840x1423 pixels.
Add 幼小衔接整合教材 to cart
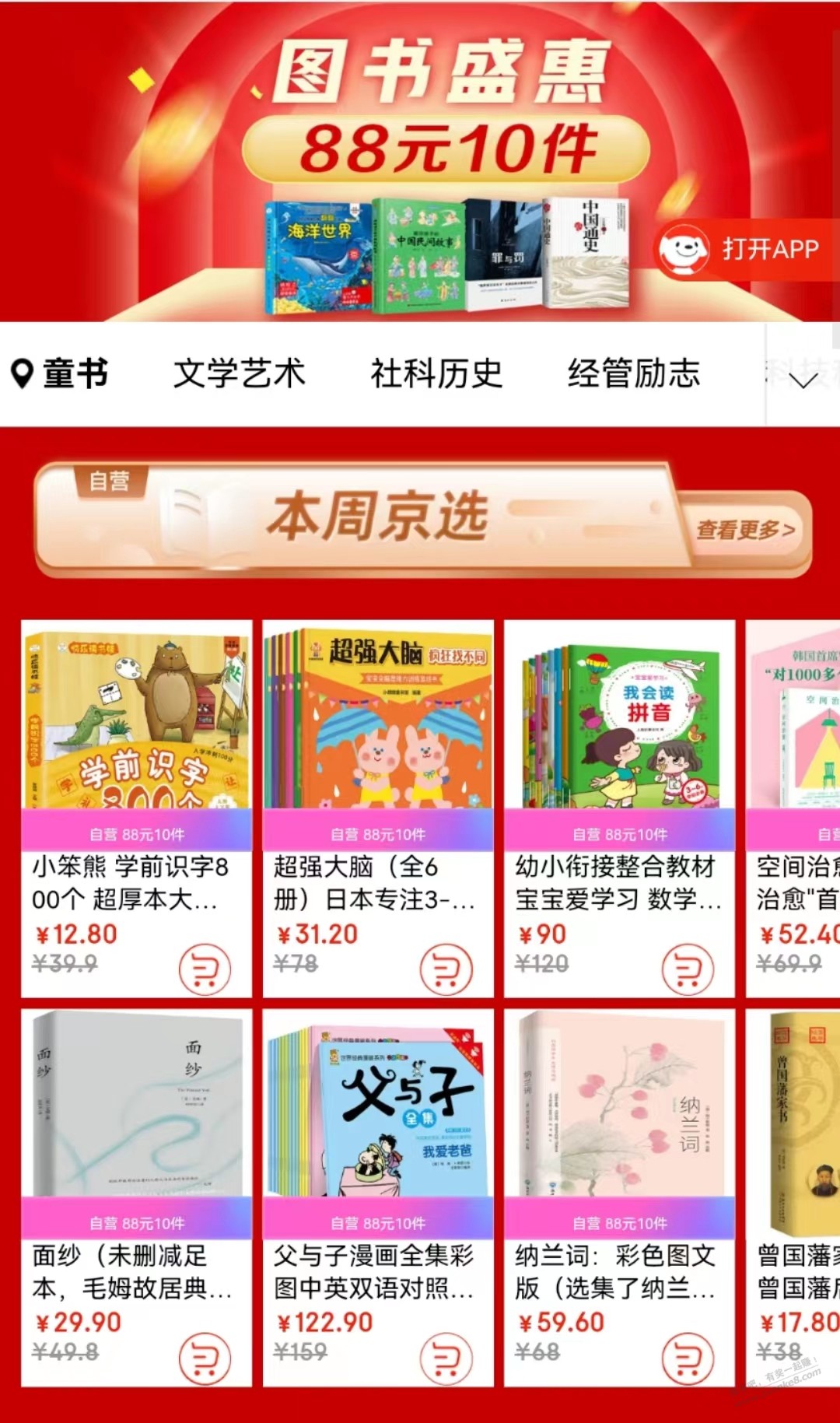pyautogui.click(x=688, y=969)
